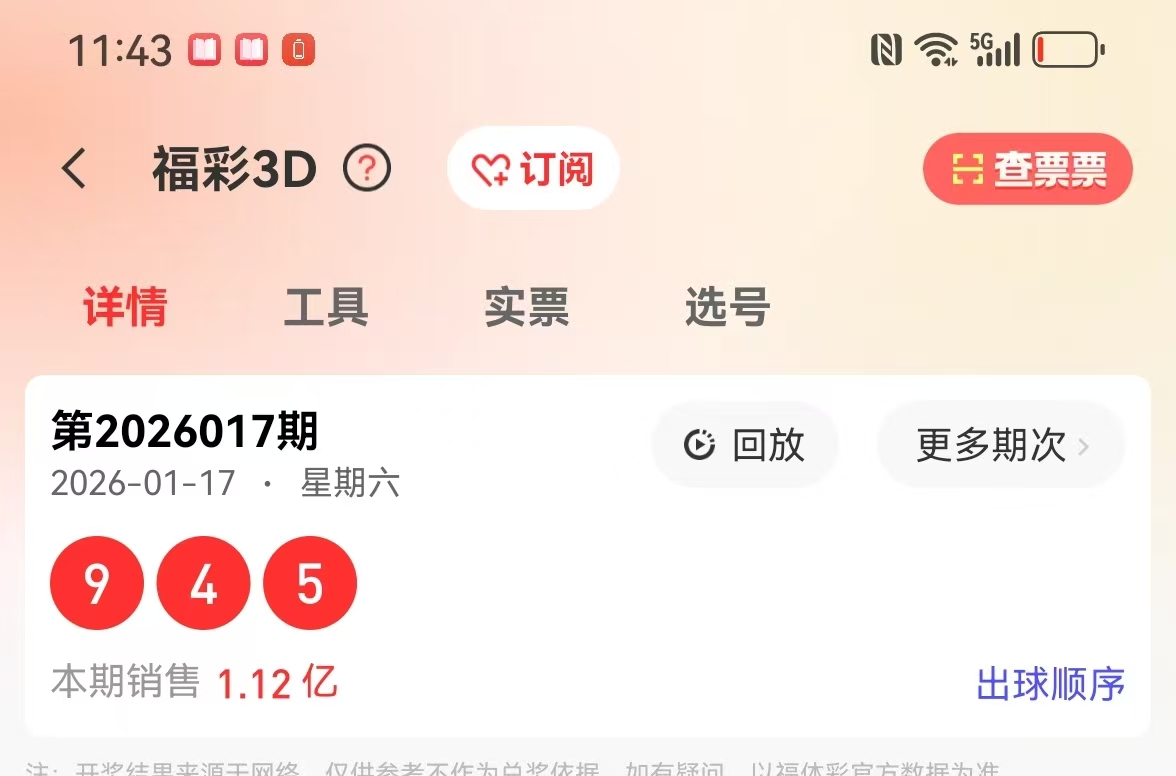Open the 出球顺序 link
The image size is (1176, 776).
tap(1050, 684)
